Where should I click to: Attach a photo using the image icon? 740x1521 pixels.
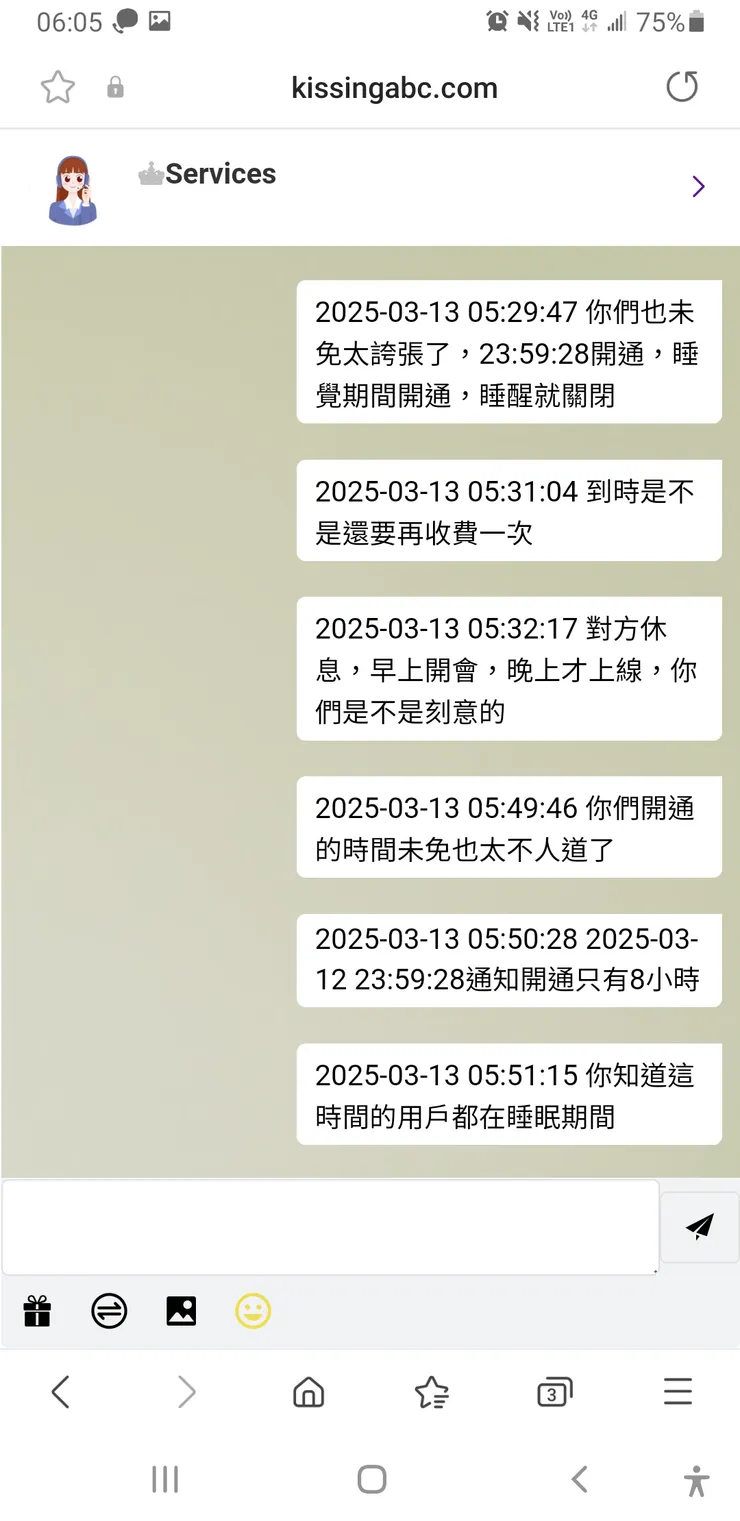click(x=181, y=1310)
